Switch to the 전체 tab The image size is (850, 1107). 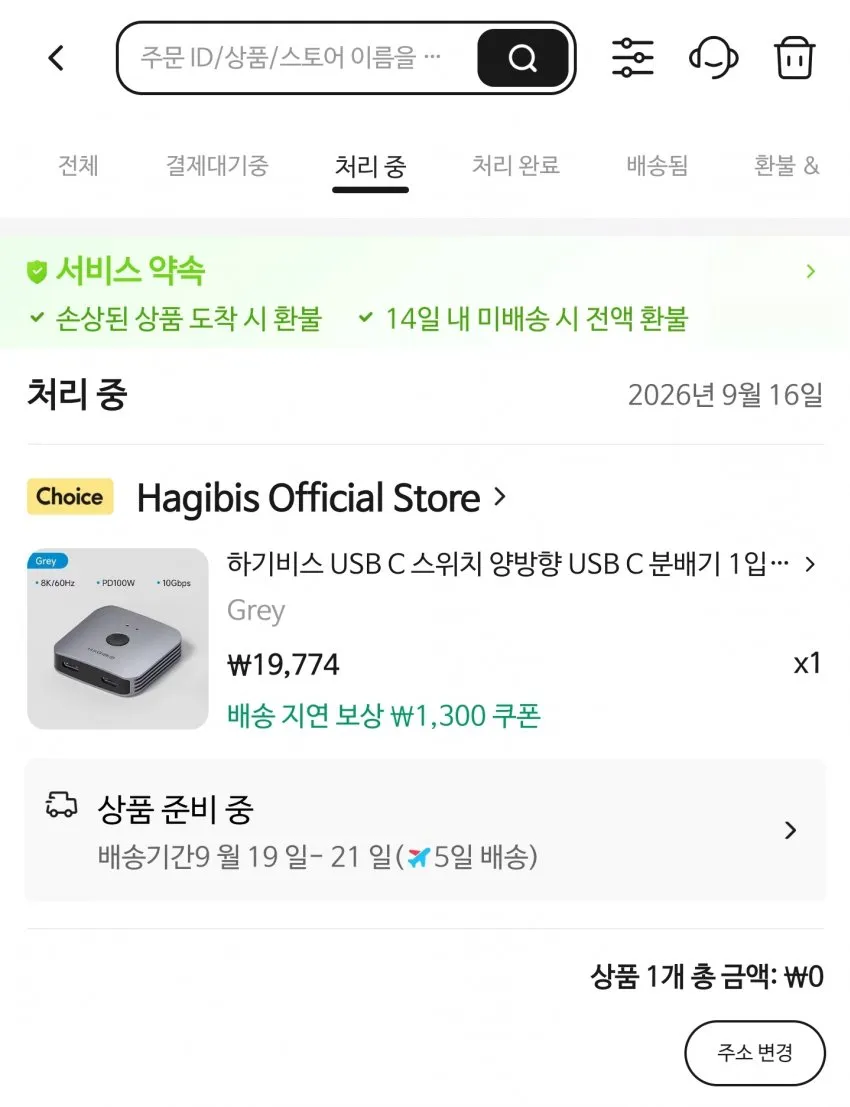(x=78, y=166)
